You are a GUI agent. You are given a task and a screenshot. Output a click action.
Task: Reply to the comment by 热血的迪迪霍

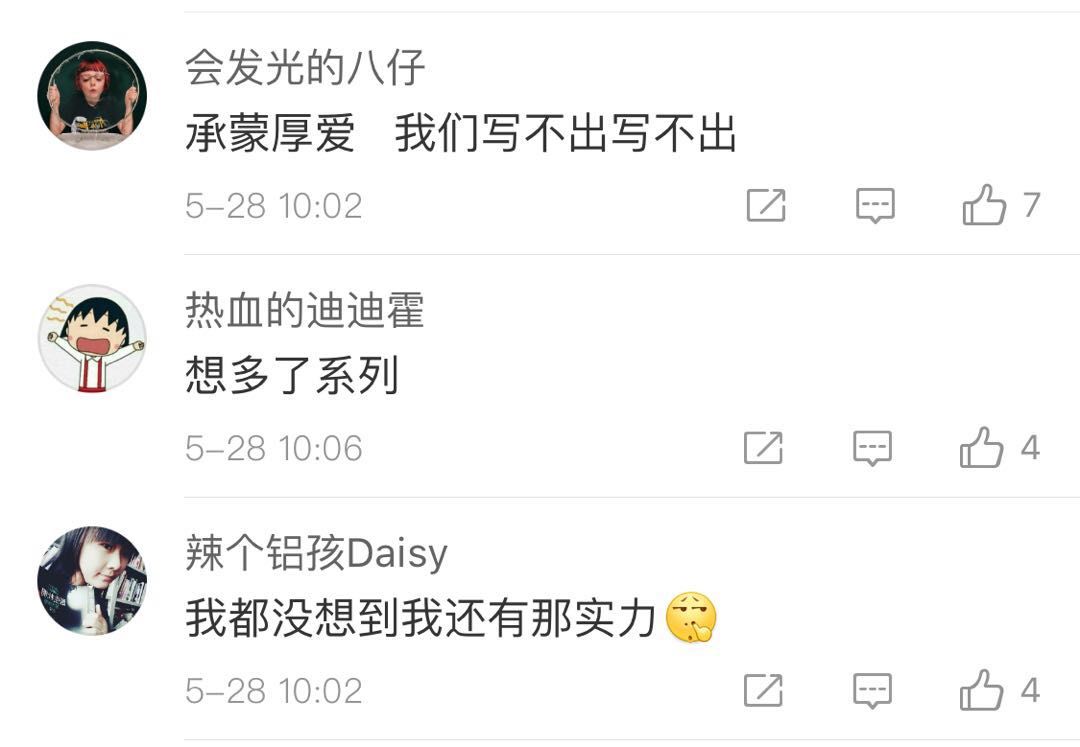(x=872, y=448)
